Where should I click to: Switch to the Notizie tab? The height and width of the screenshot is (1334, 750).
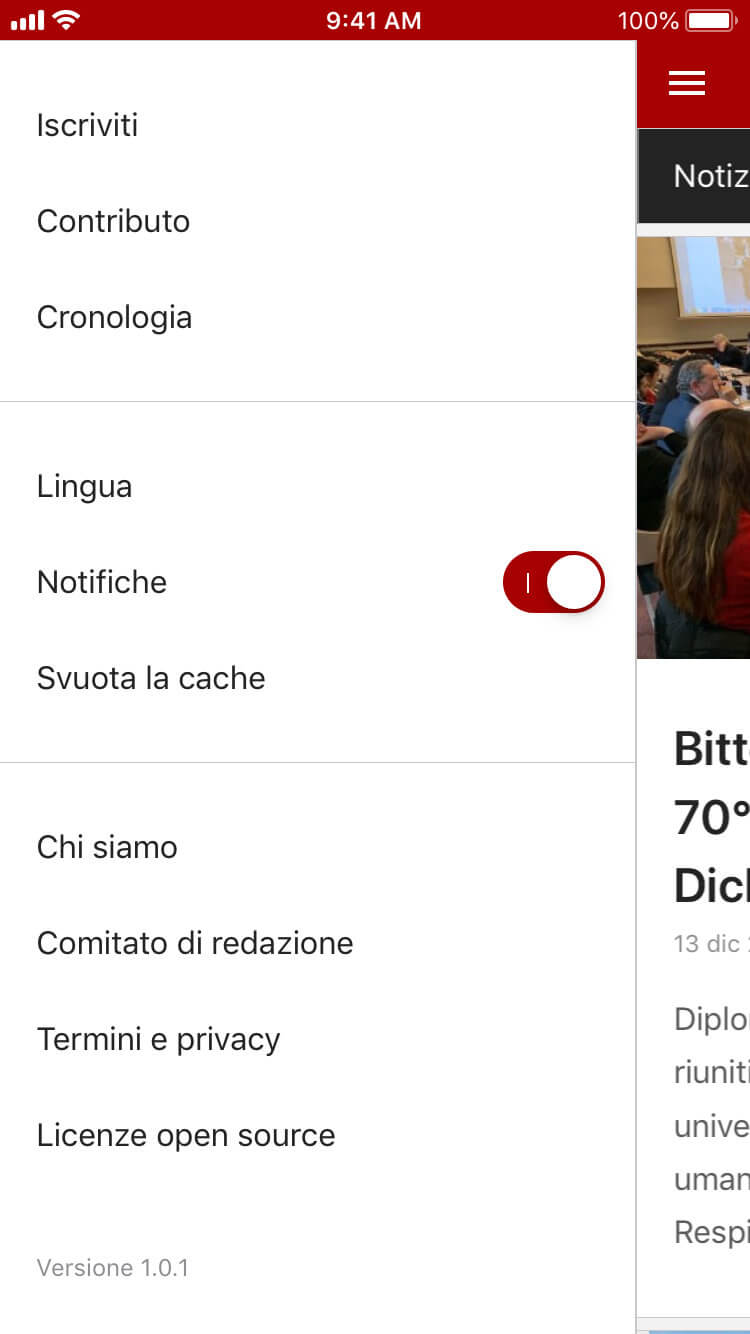[x=710, y=177]
